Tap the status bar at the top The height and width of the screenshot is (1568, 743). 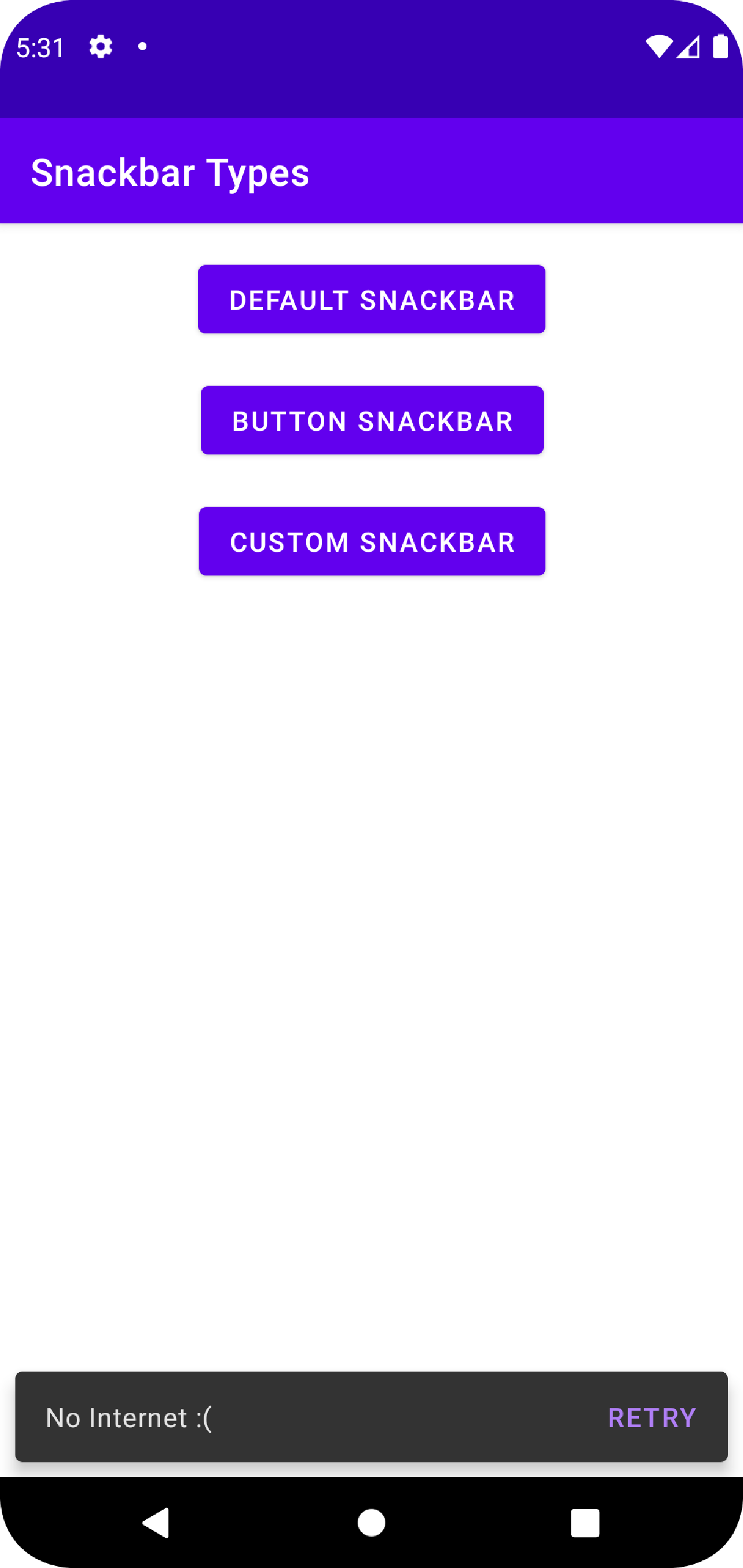coord(371,47)
